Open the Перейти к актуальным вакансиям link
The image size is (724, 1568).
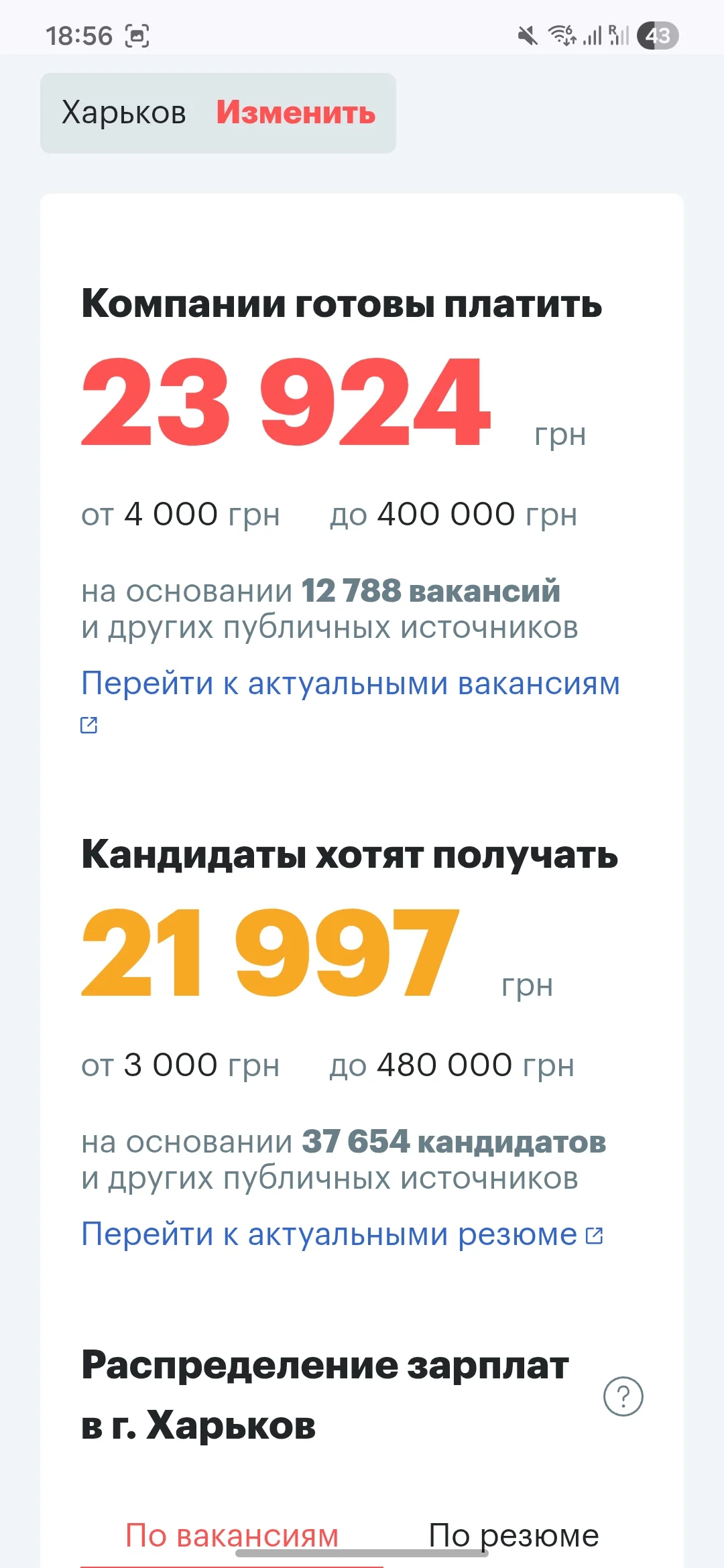click(350, 684)
